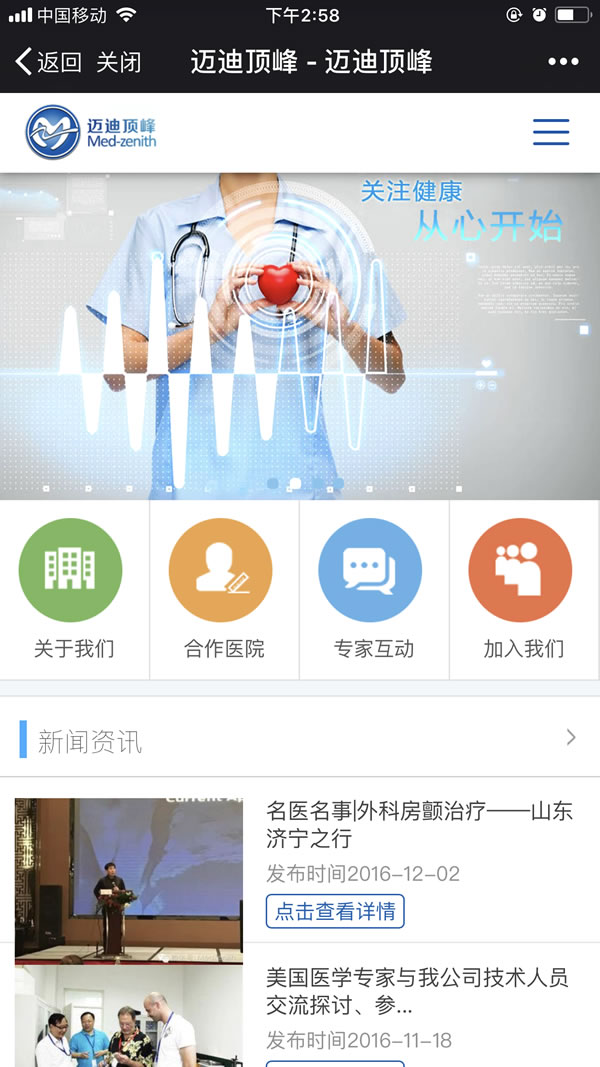Open the three-dot more options menu
Image resolution: width=600 pixels, height=1067 pixels.
point(563,62)
